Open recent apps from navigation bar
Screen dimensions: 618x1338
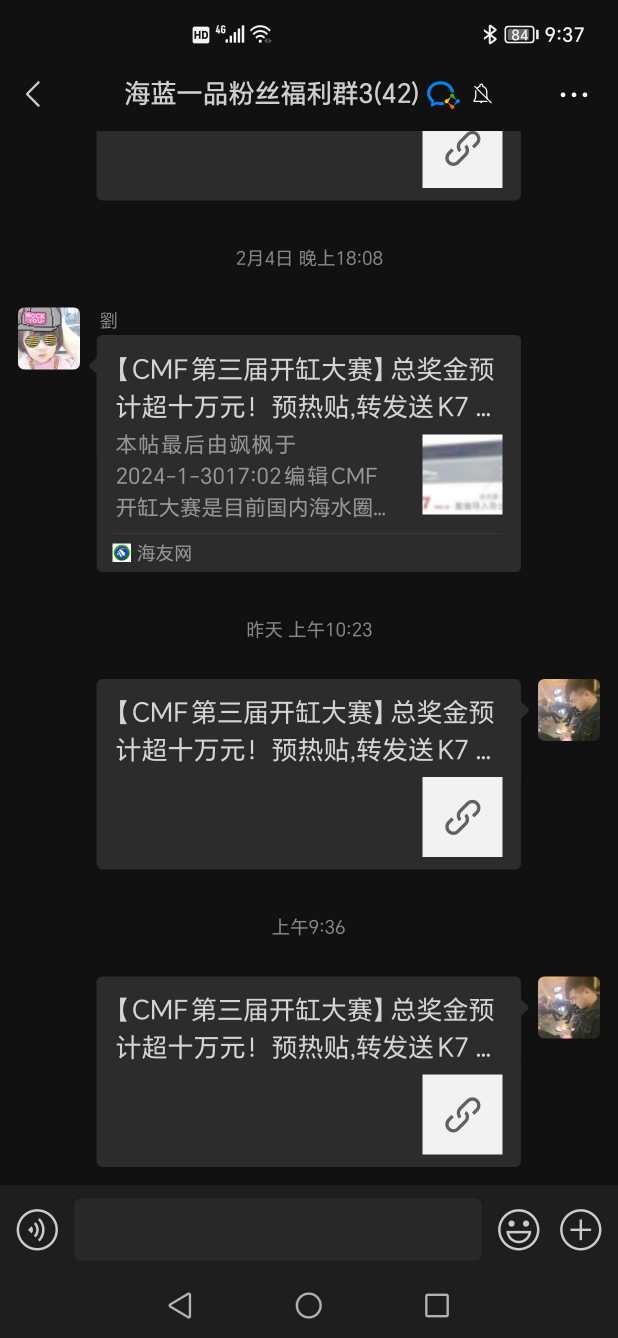coord(437,1305)
